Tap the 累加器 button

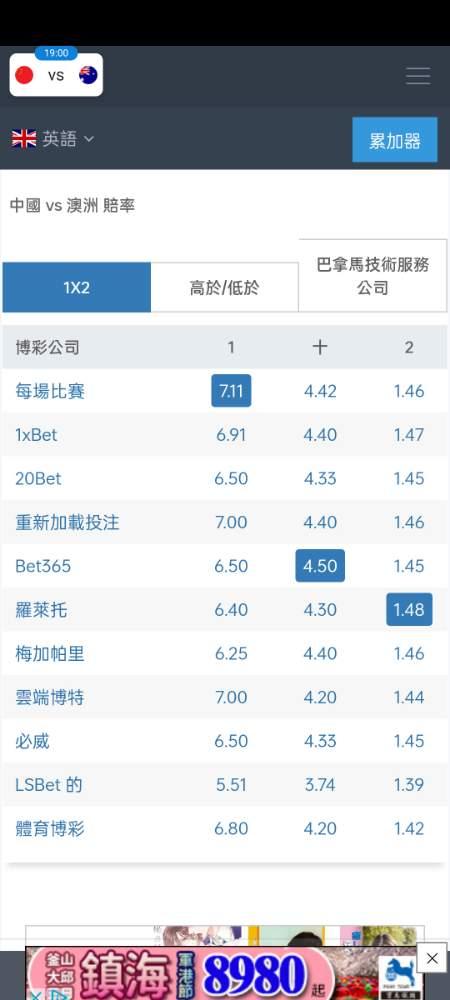point(395,140)
